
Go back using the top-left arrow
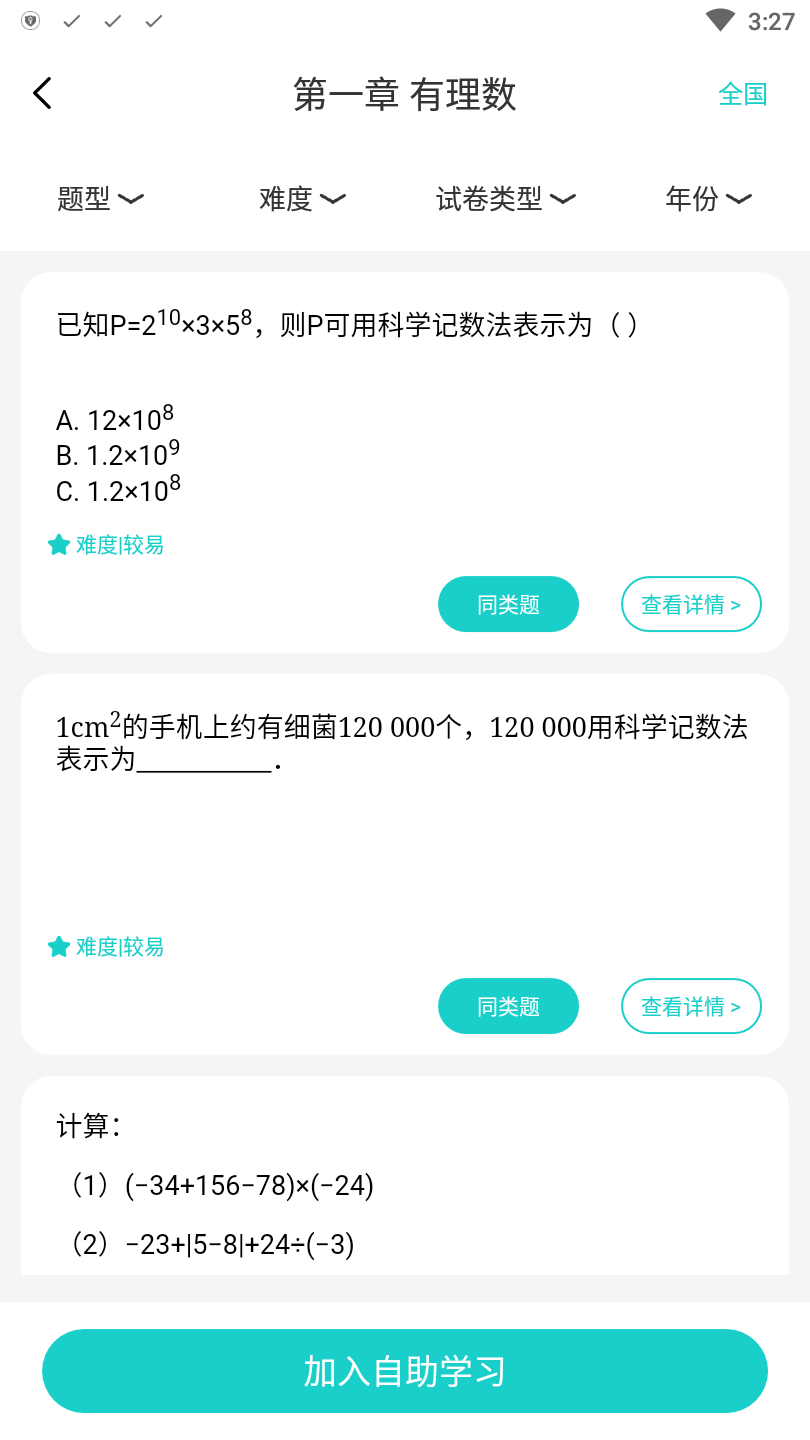(42, 94)
